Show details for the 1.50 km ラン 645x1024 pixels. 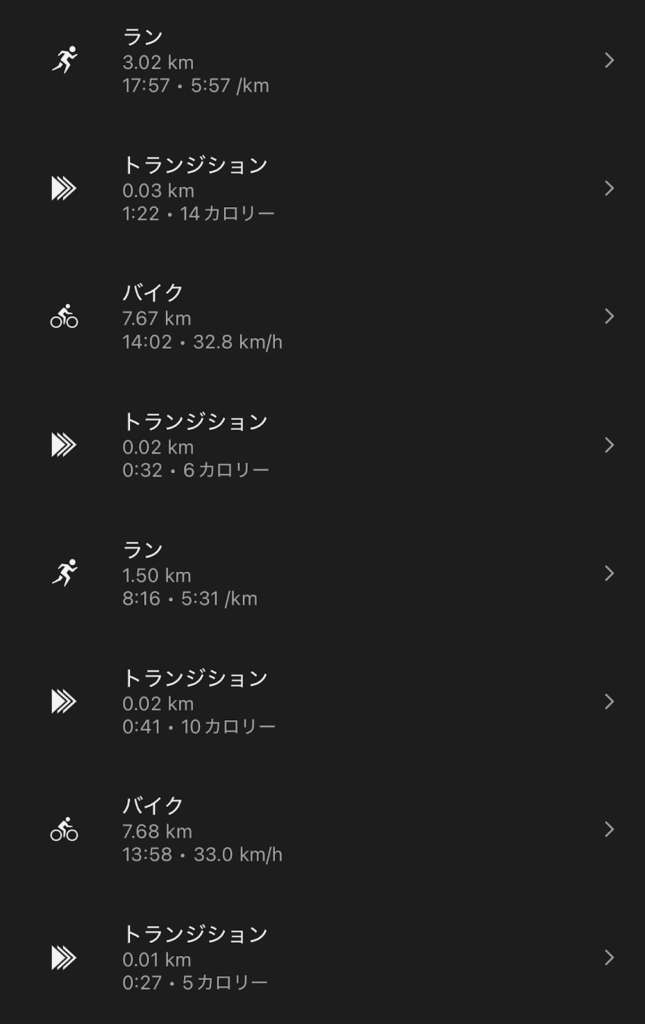pyautogui.click(x=322, y=573)
